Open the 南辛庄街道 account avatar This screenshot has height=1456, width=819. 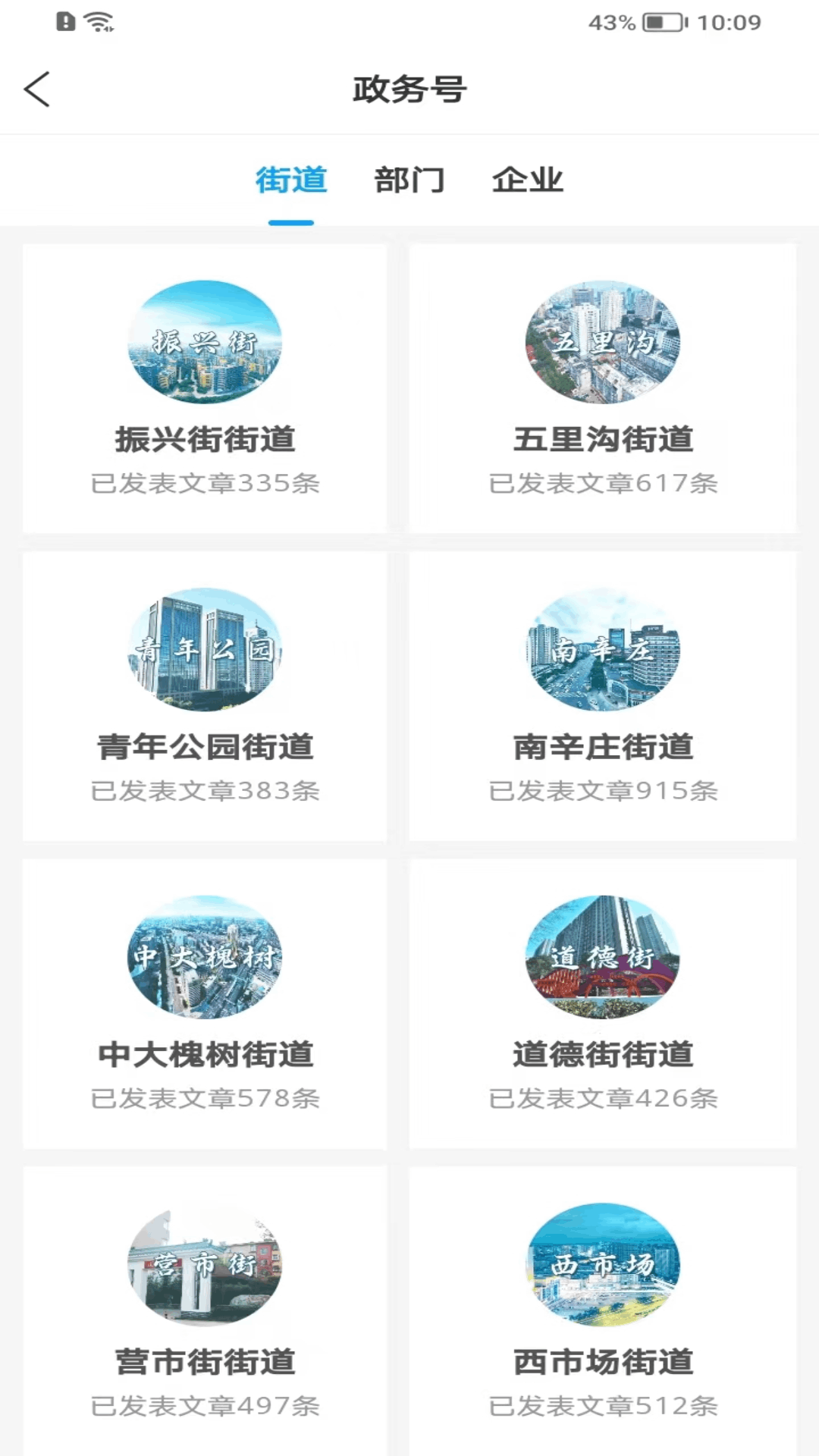603,650
